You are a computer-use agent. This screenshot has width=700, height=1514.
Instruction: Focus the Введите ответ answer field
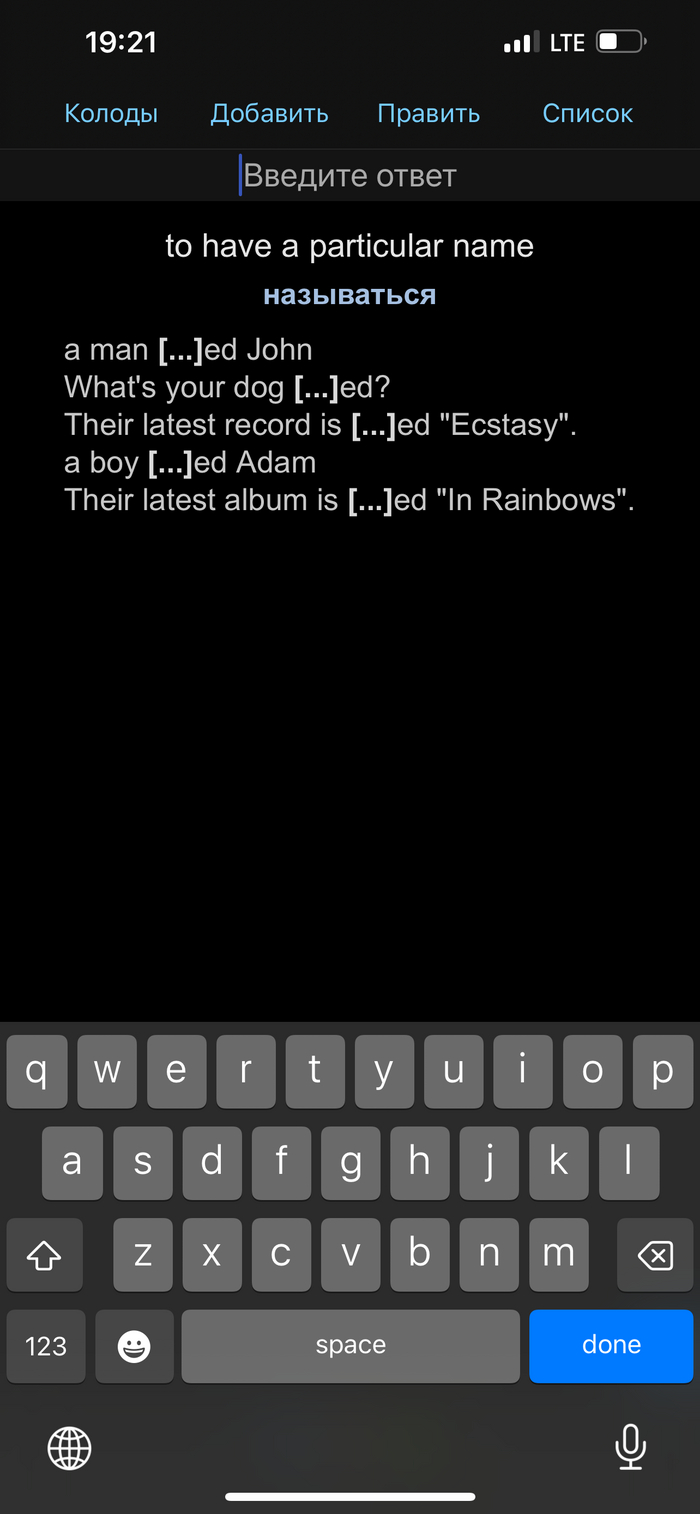[350, 176]
